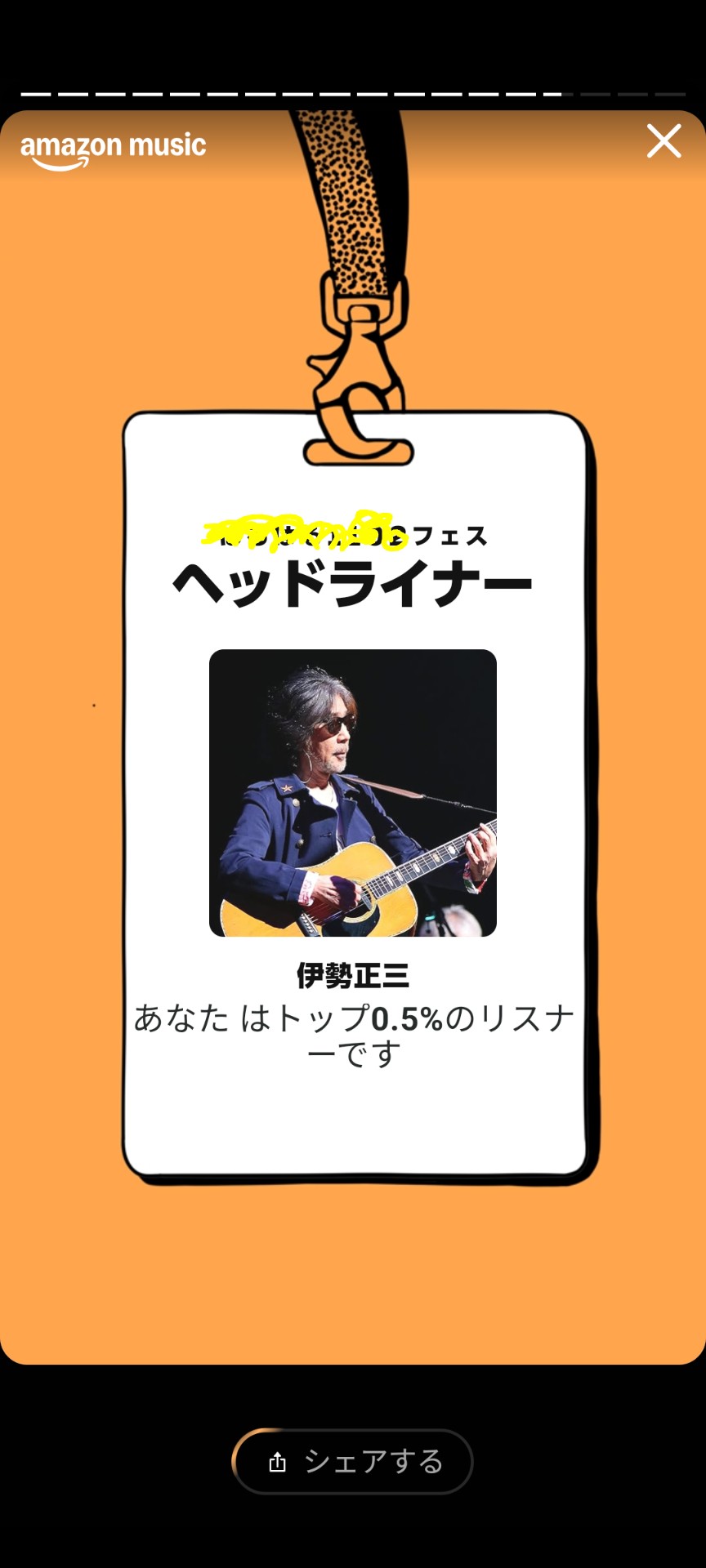Tap the シェアする share button
Image resolution: width=706 pixels, height=1568 pixels.
click(x=352, y=1461)
